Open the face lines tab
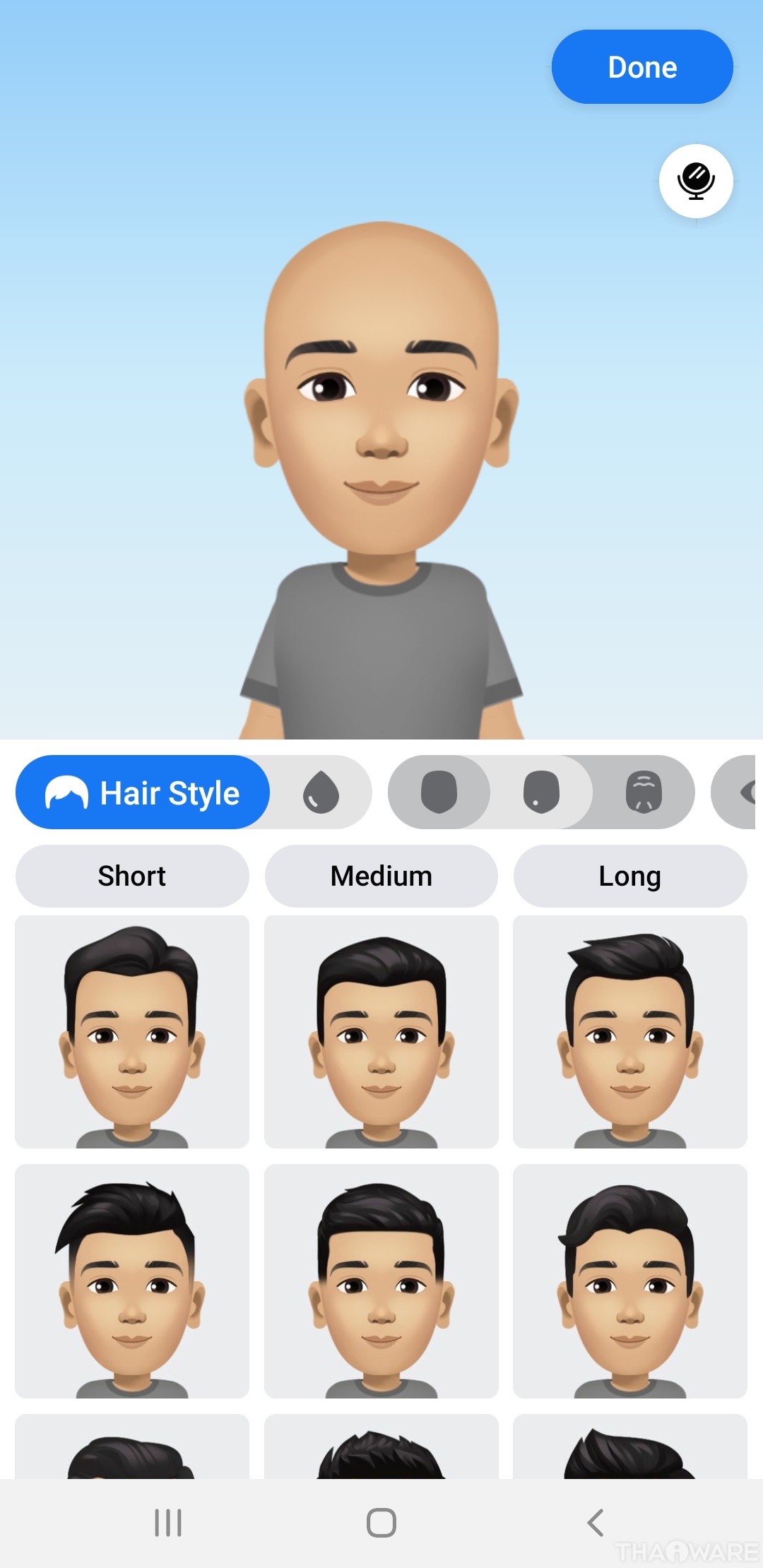763x1568 pixels. pyautogui.click(x=643, y=792)
